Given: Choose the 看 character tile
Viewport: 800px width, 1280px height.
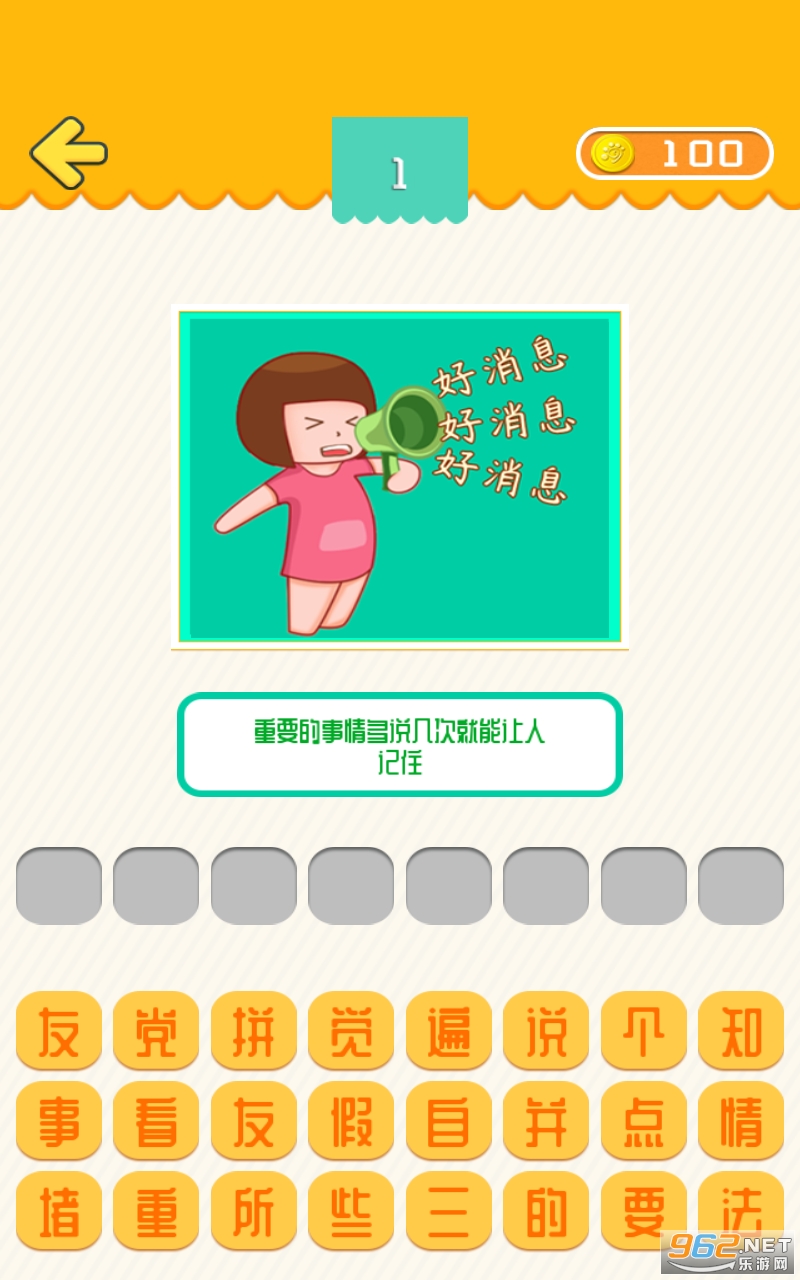Looking at the screenshot, I should point(156,1120).
